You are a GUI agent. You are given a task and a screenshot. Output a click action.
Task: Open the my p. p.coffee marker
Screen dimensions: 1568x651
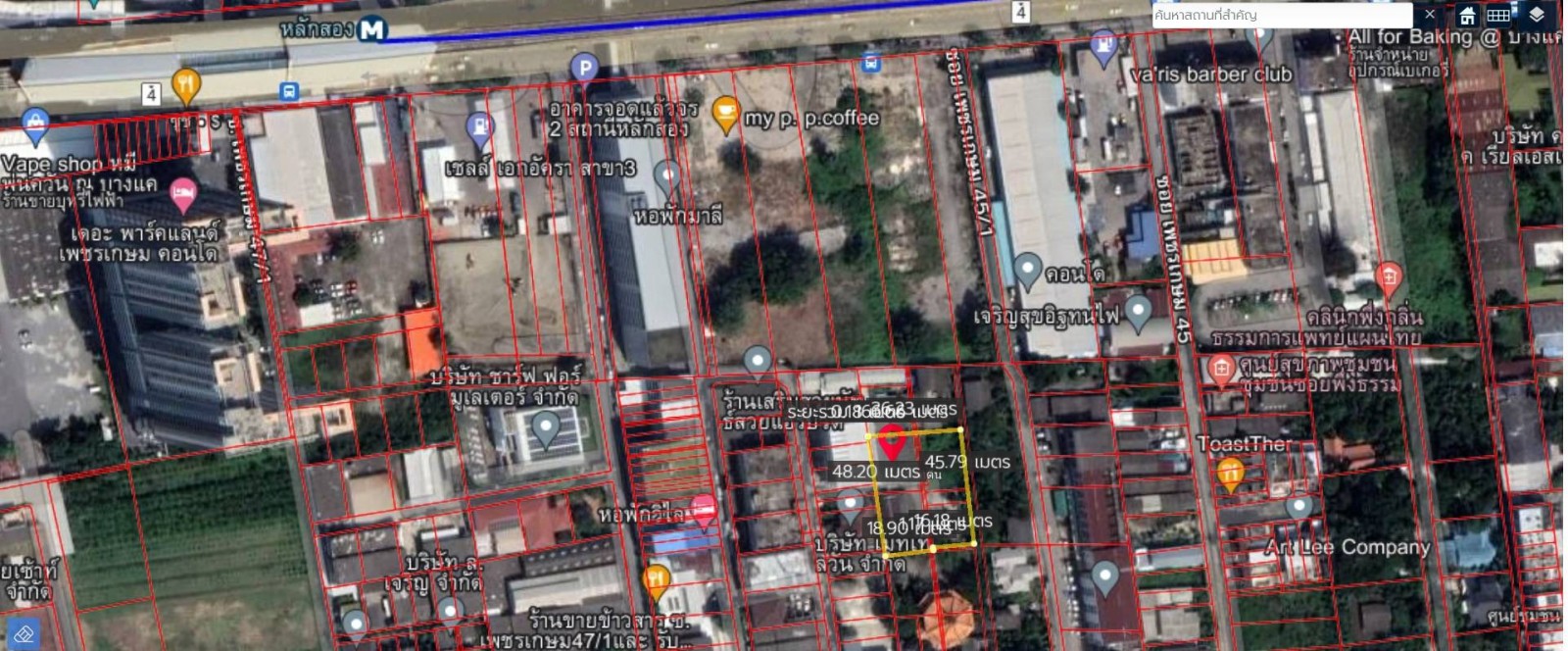pyautogui.click(x=725, y=114)
